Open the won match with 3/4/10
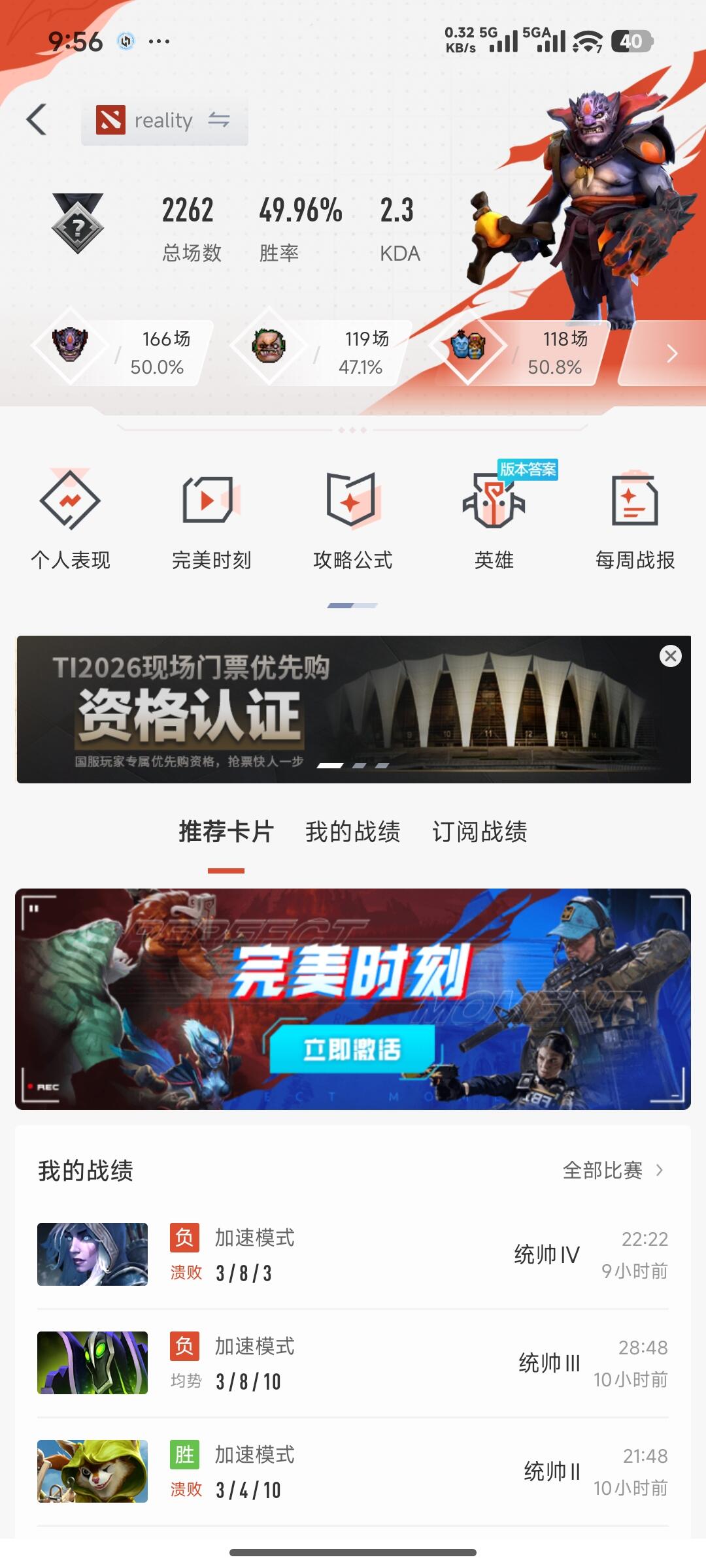Screen dimensions: 706x1568 click(x=353, y=1471)
